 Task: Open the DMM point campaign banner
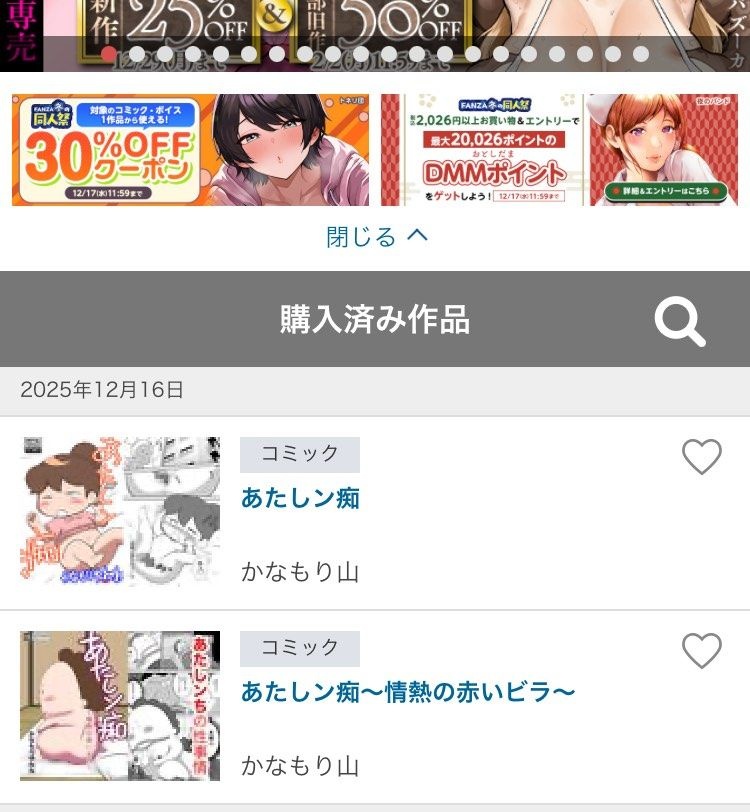559,150
